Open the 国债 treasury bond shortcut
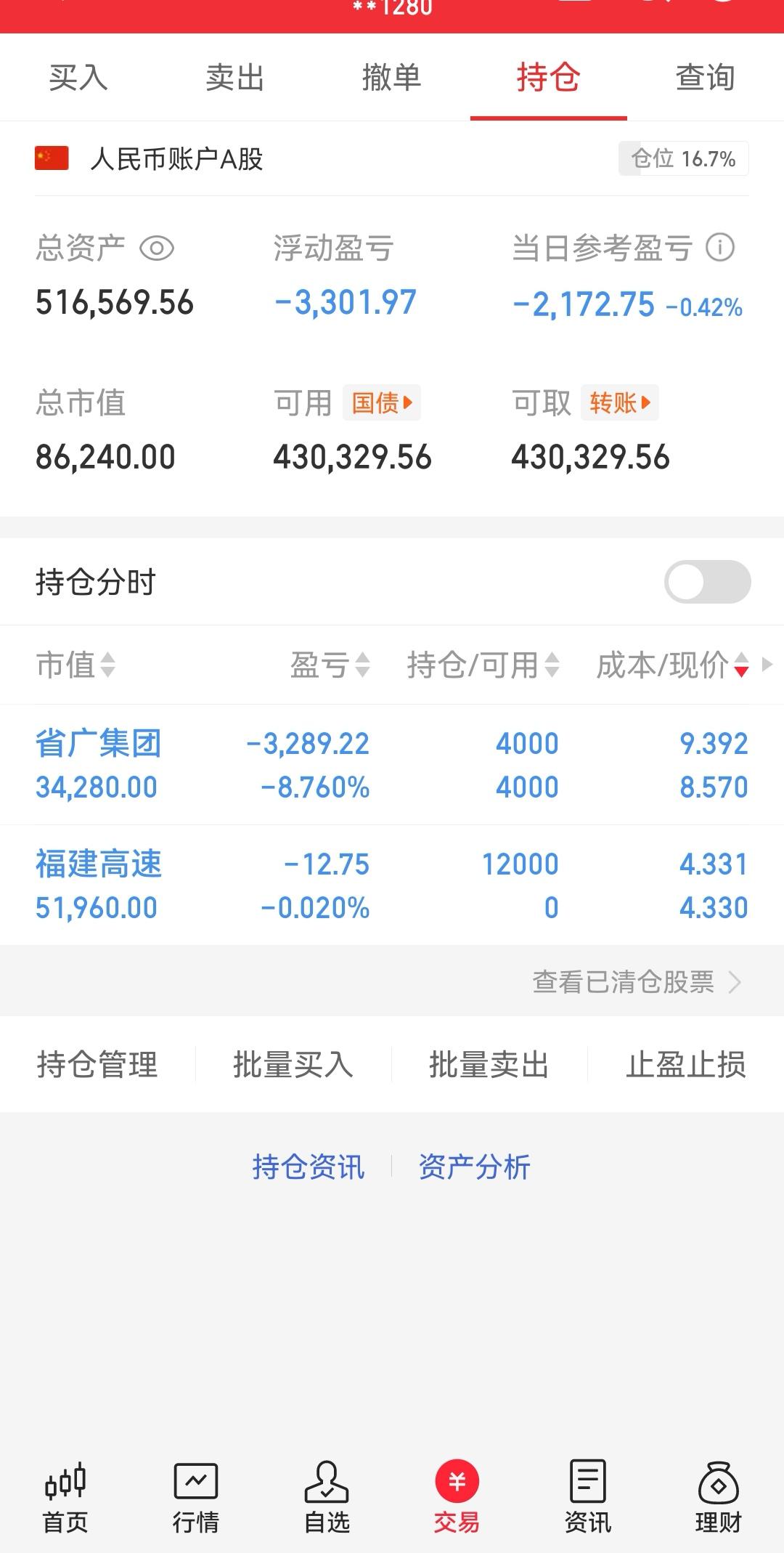Screen dimensions: 784x1553 (380, 402)
